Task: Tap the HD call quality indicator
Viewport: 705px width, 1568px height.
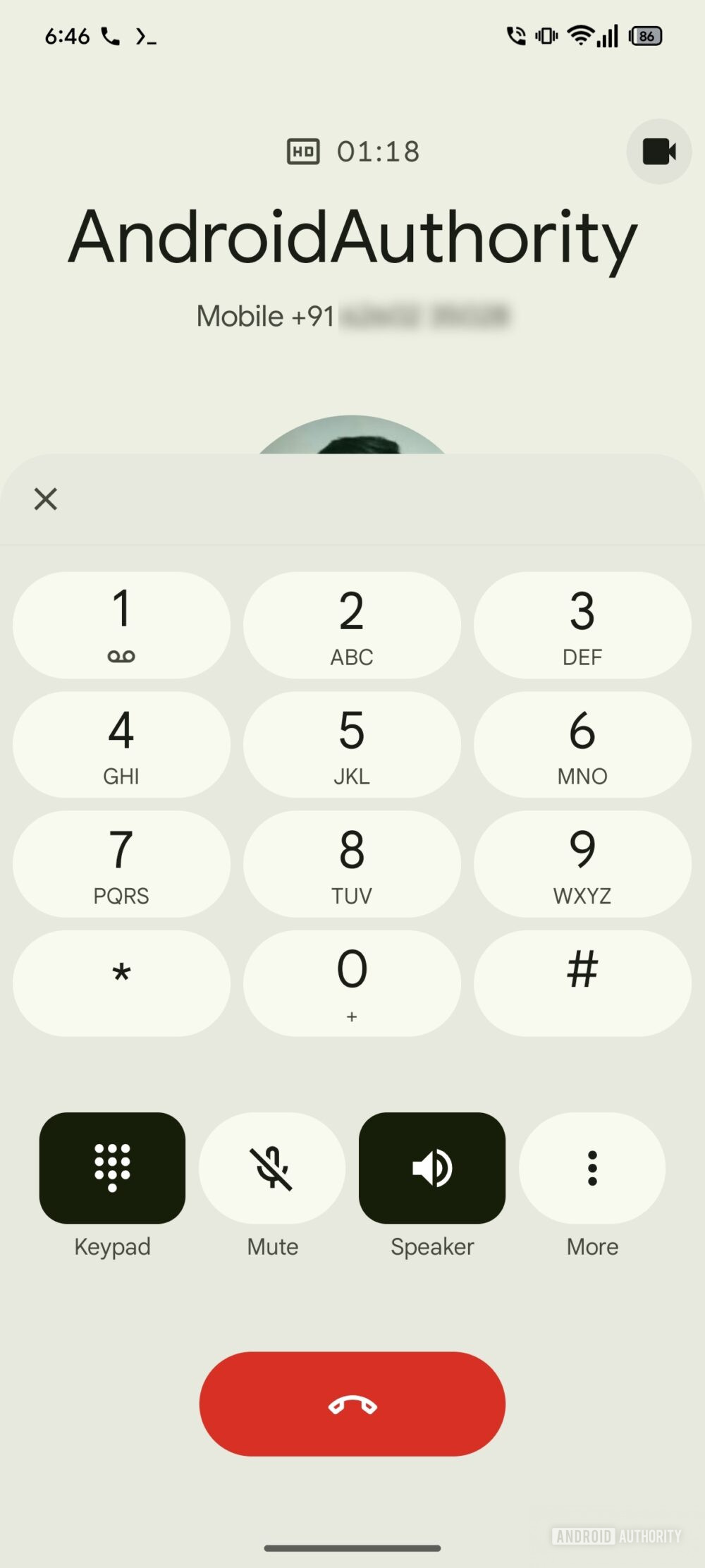Action: [302, 151]
